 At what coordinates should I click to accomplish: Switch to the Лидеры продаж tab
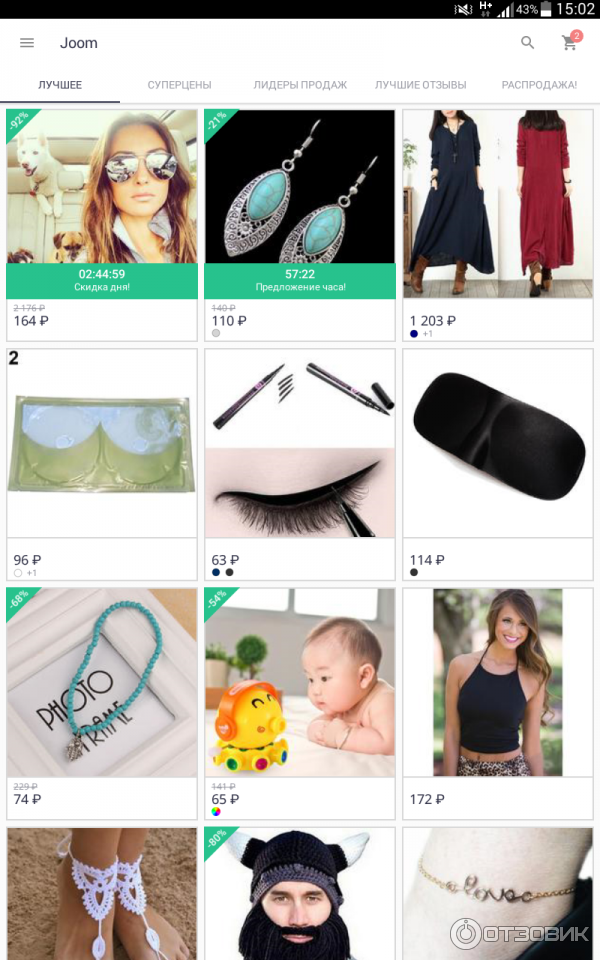(300, 85)
